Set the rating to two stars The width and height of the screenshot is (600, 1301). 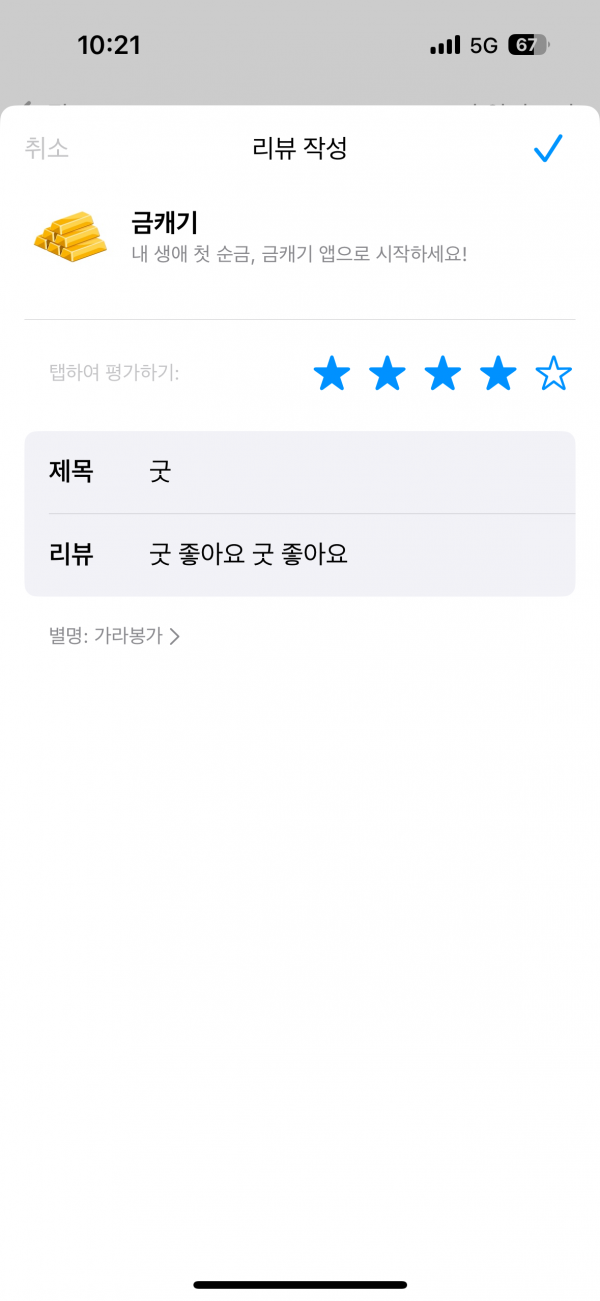tap(387, 374)
